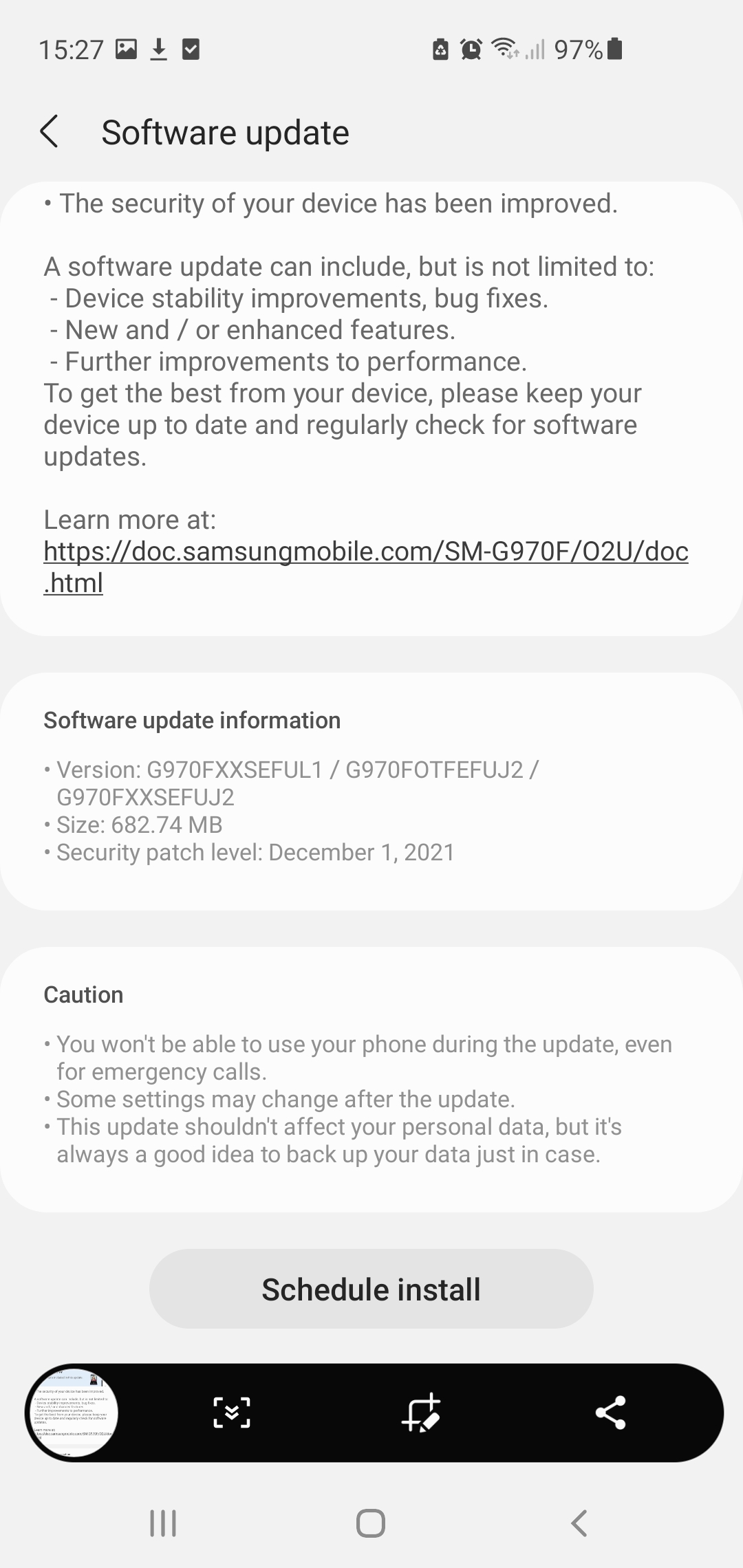Image resolution: width=743 pixels, height=1568 pixels.
Task: Crop and edit the screenshot
Action: [x=420, y=1413]
